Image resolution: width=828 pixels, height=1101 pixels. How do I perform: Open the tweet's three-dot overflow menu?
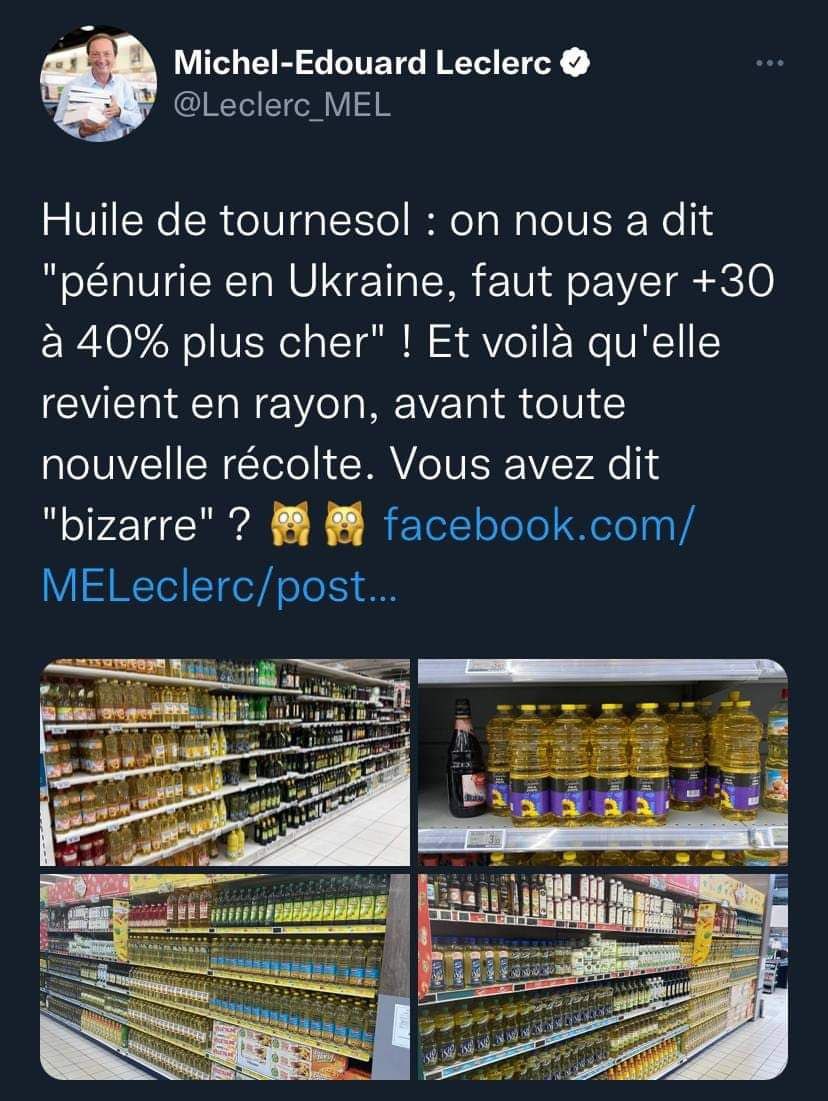769,64
